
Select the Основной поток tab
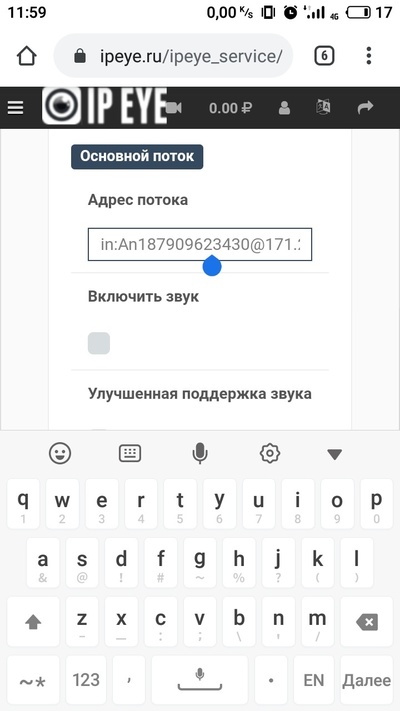point(137,156)
